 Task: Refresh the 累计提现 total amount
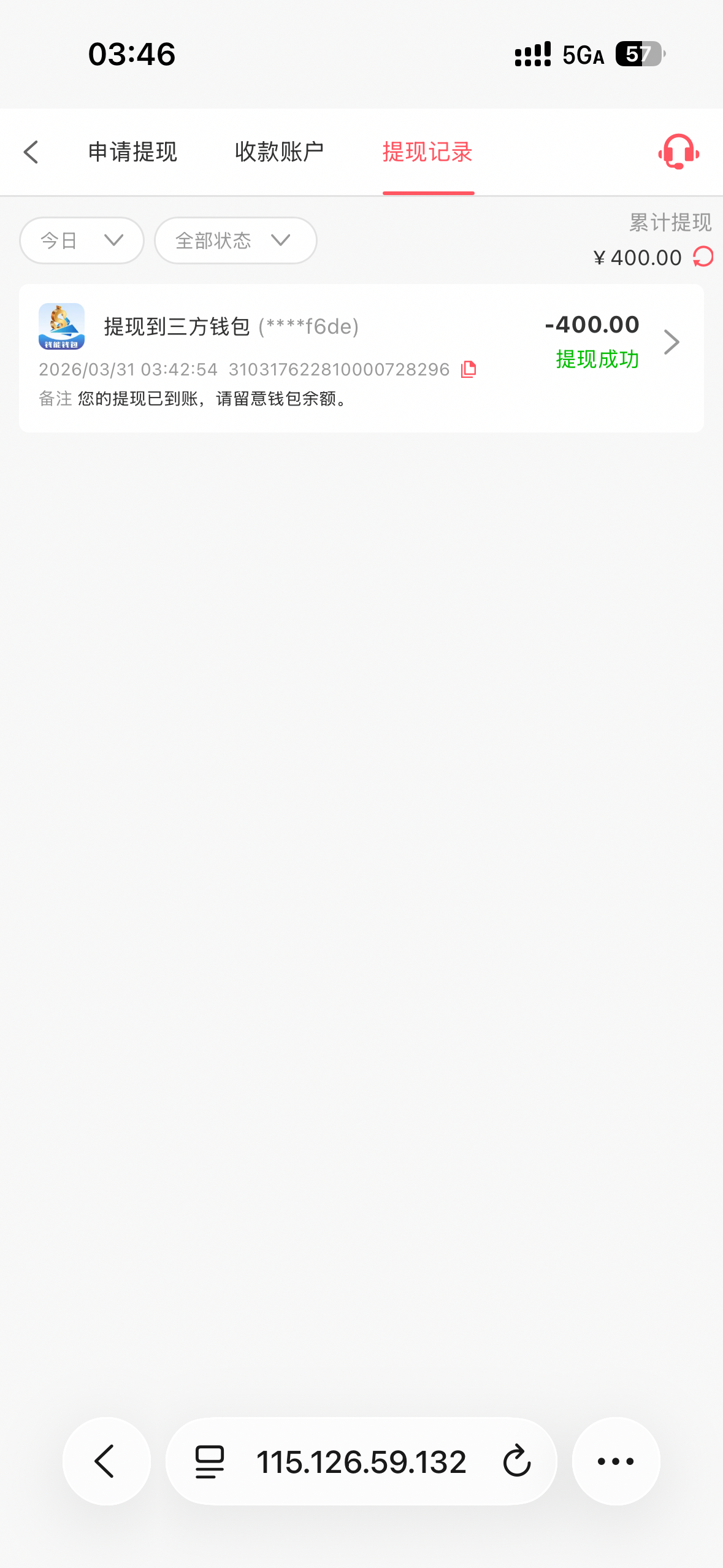pyautogui.click(x=703, y=256)
